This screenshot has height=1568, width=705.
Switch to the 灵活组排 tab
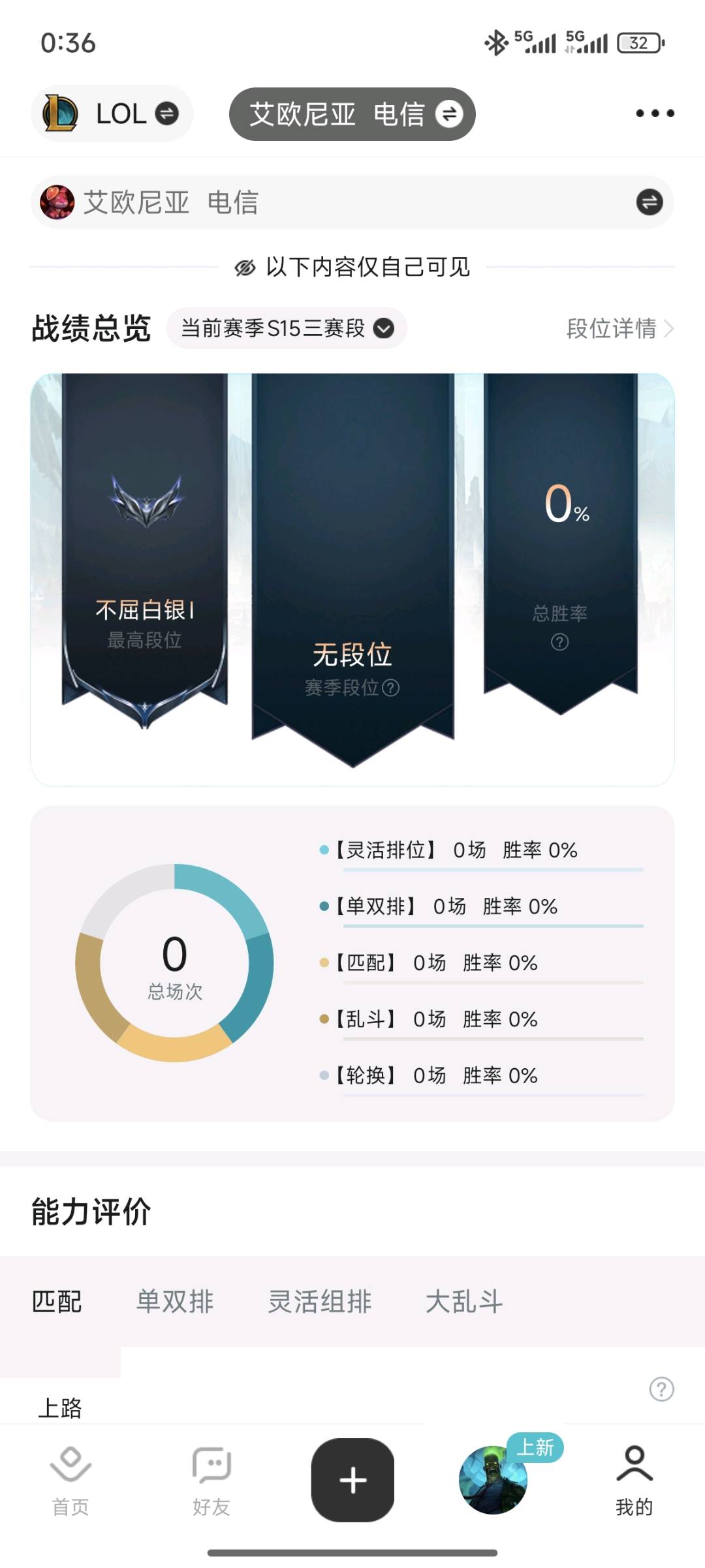click(320, 1301)
